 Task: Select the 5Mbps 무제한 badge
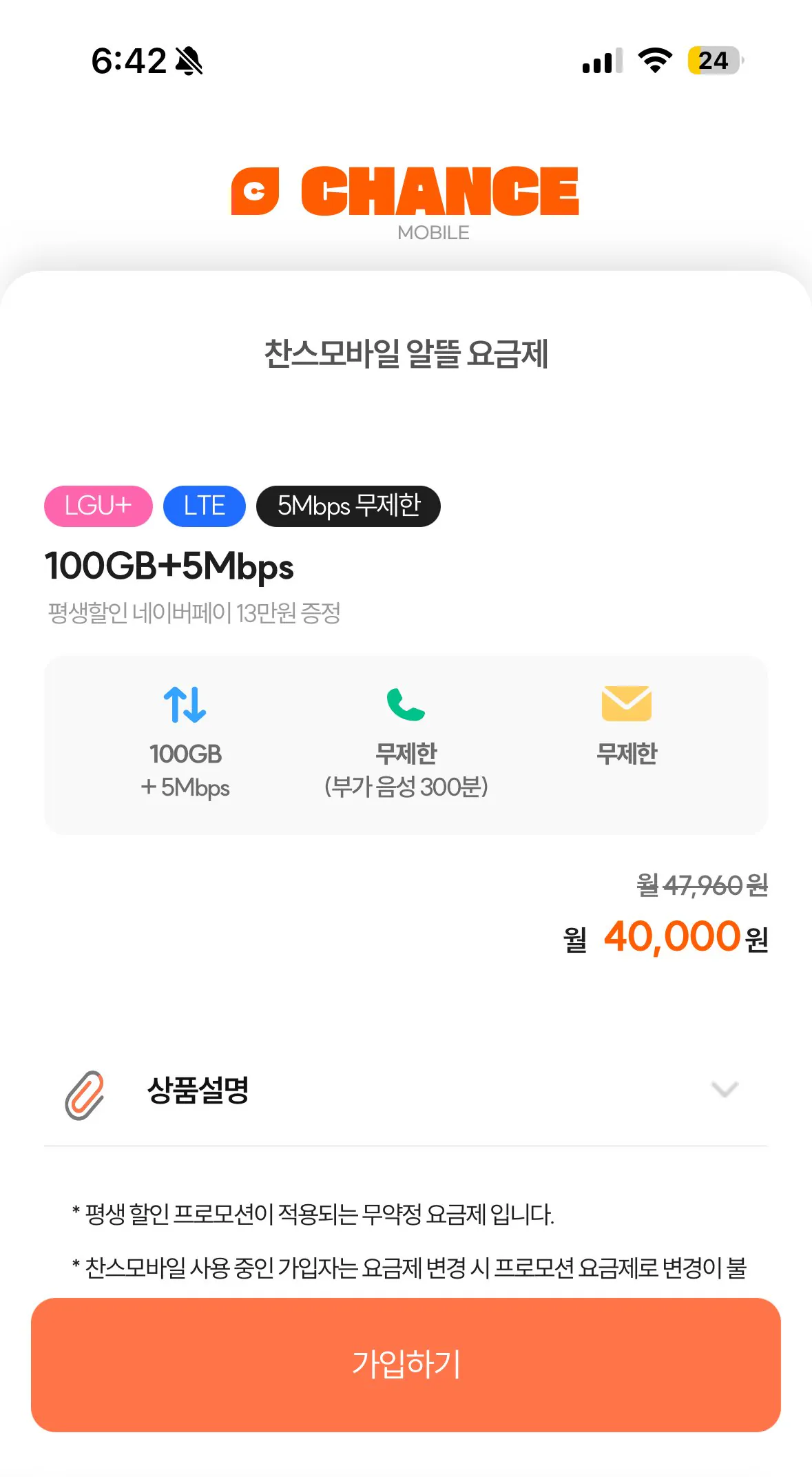tap(348, 506)
